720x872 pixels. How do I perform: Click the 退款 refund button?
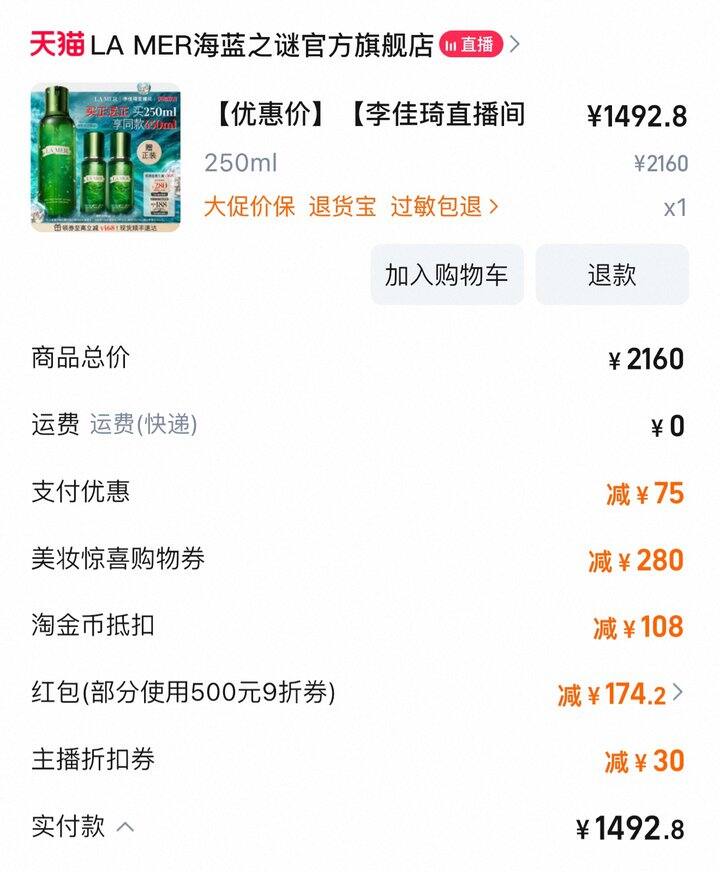(x=612, y=275)
